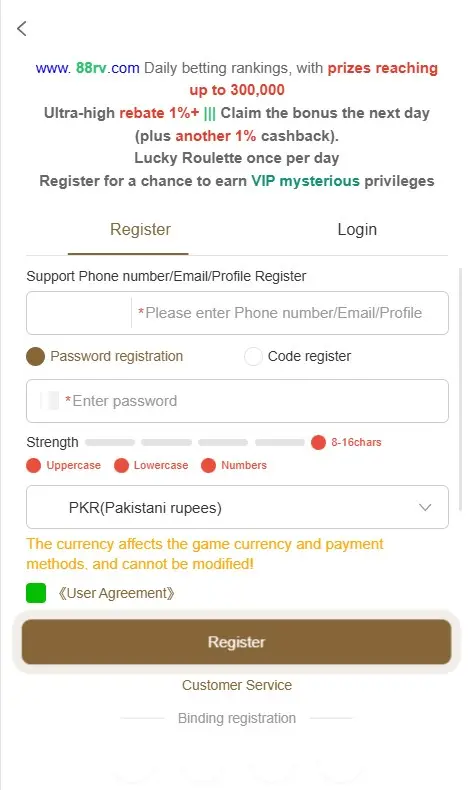Go back using the top arrow

click(x=22, y=28)
